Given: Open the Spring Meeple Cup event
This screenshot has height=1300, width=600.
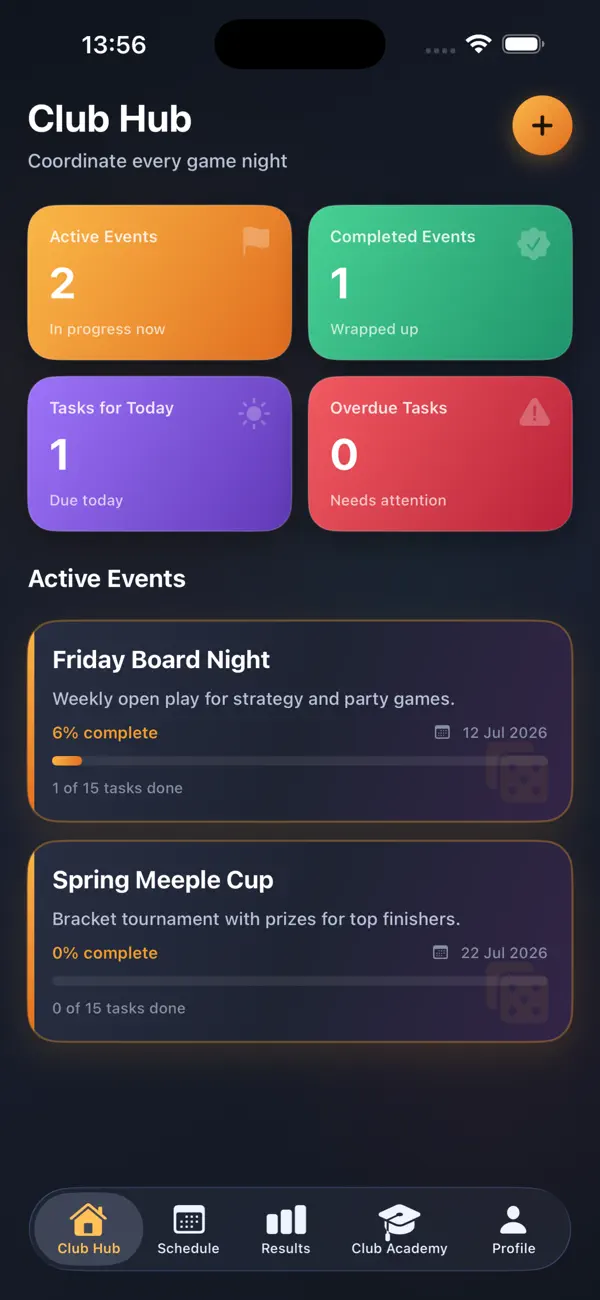Looking at the screenshot, I should (x=300, y=941).
